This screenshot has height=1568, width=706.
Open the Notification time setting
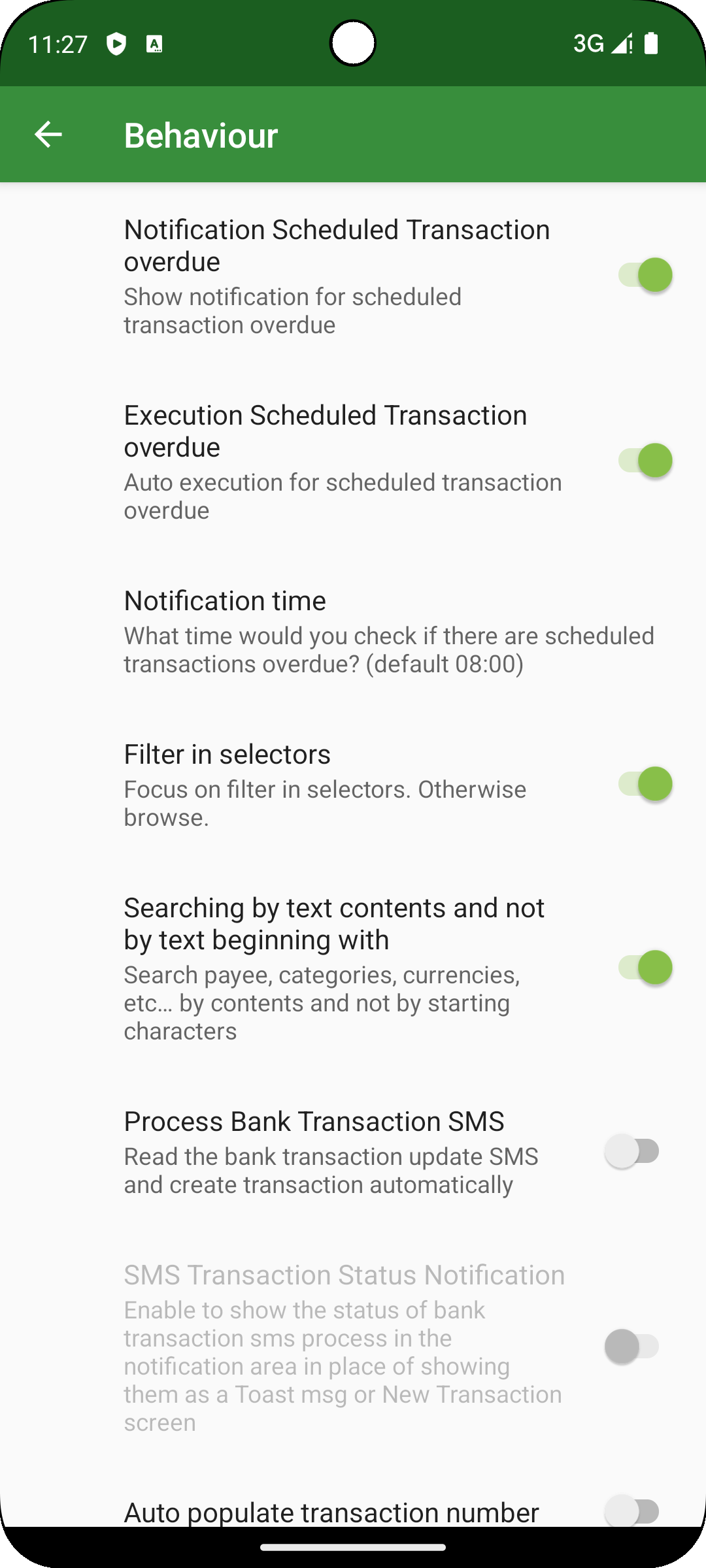click(389, 631)
